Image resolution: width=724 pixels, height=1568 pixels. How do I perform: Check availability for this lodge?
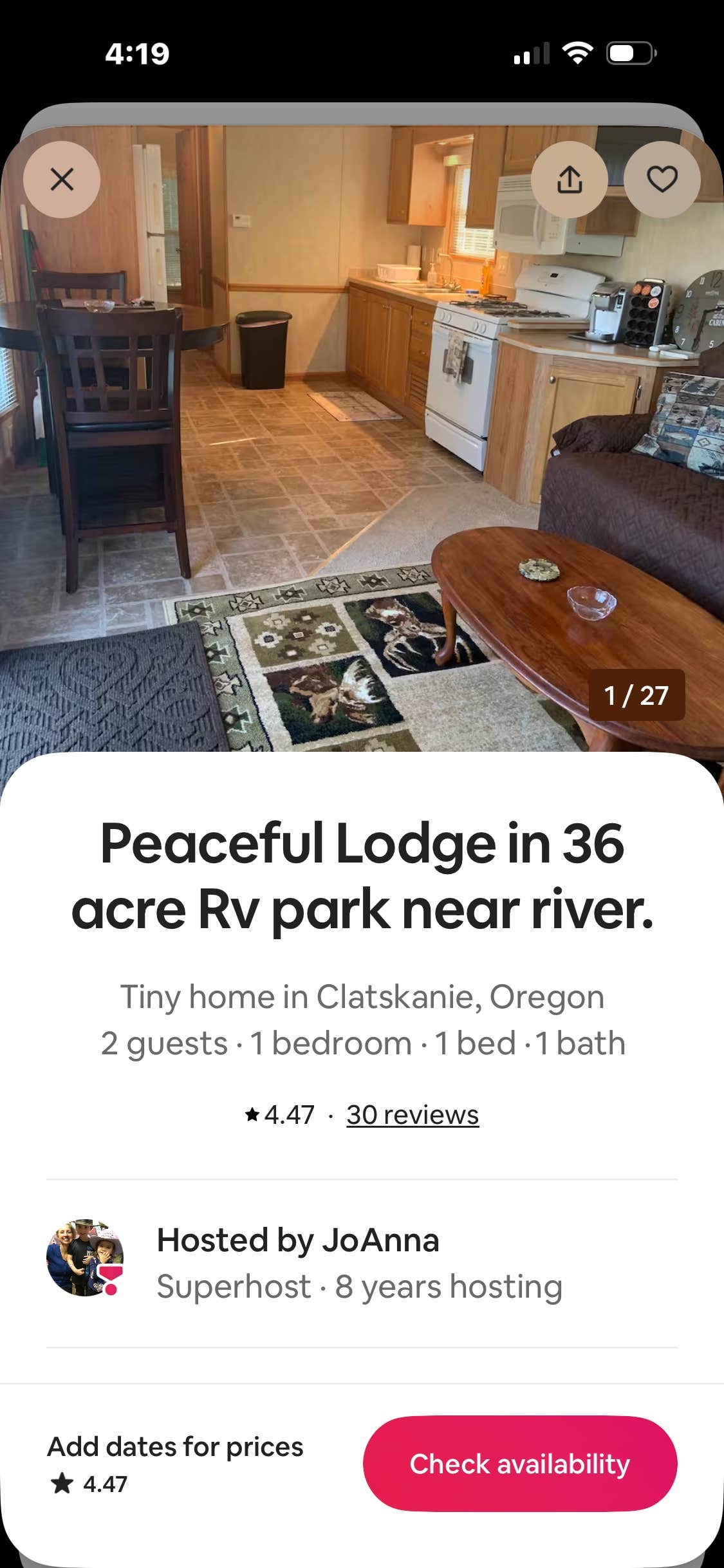(520, 1464)
